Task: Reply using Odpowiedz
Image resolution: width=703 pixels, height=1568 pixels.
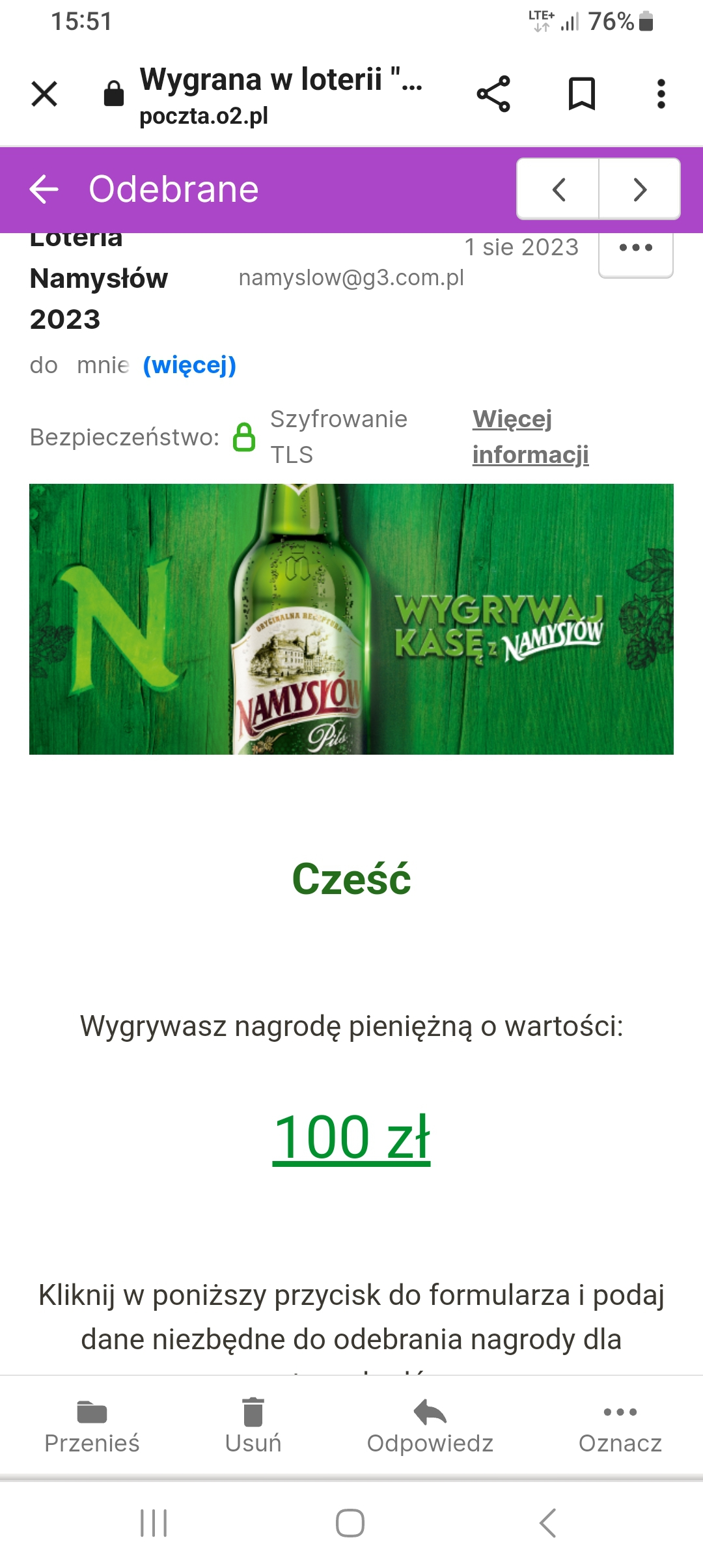Action: pyautogui.click(x=430, y=1427)
